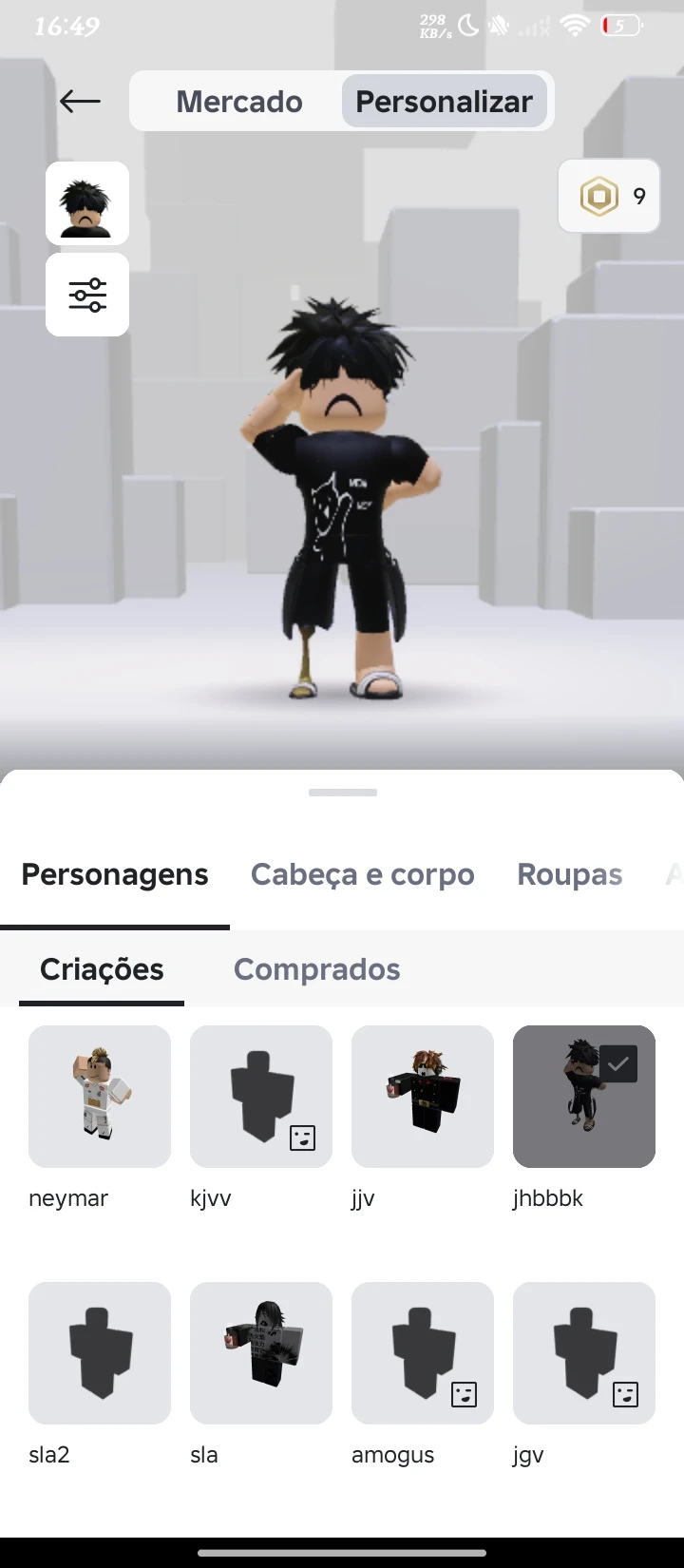Deselect the checkmark on jhbbbk character
This screenshot has width=684, height=1568.
click(618, 1063)
